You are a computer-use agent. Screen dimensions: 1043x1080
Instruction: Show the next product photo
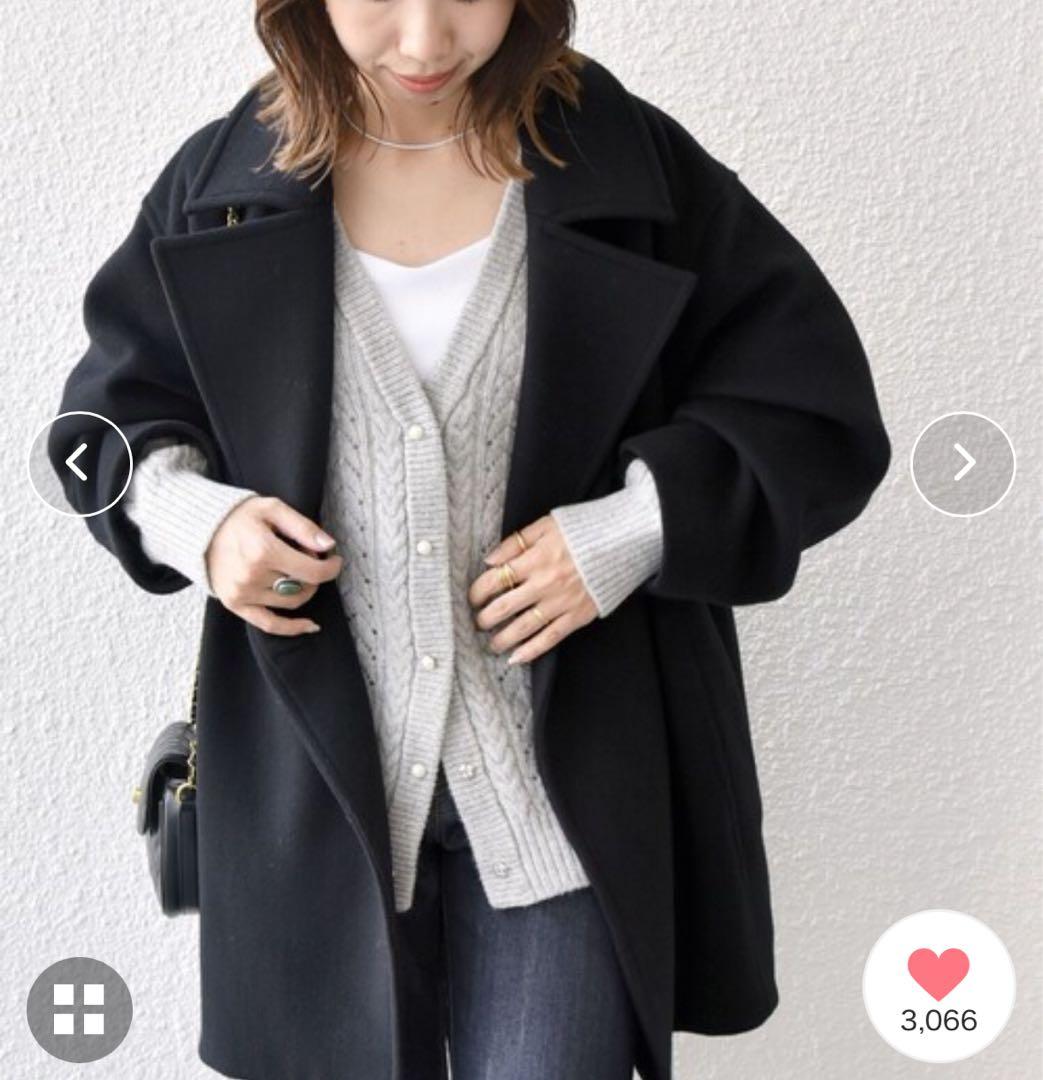[x=962, y=463]
